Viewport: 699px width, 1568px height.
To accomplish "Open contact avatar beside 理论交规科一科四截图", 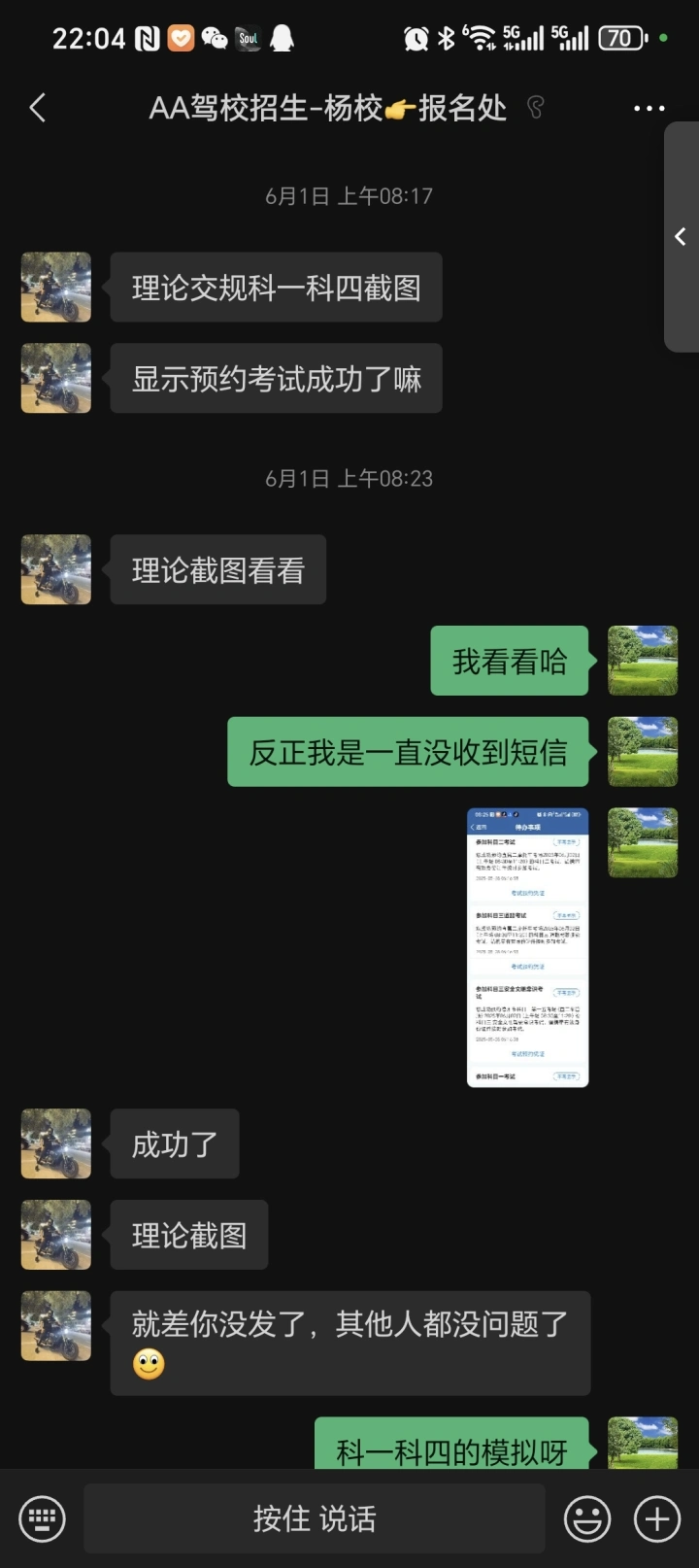I will [x=56, y=287].
